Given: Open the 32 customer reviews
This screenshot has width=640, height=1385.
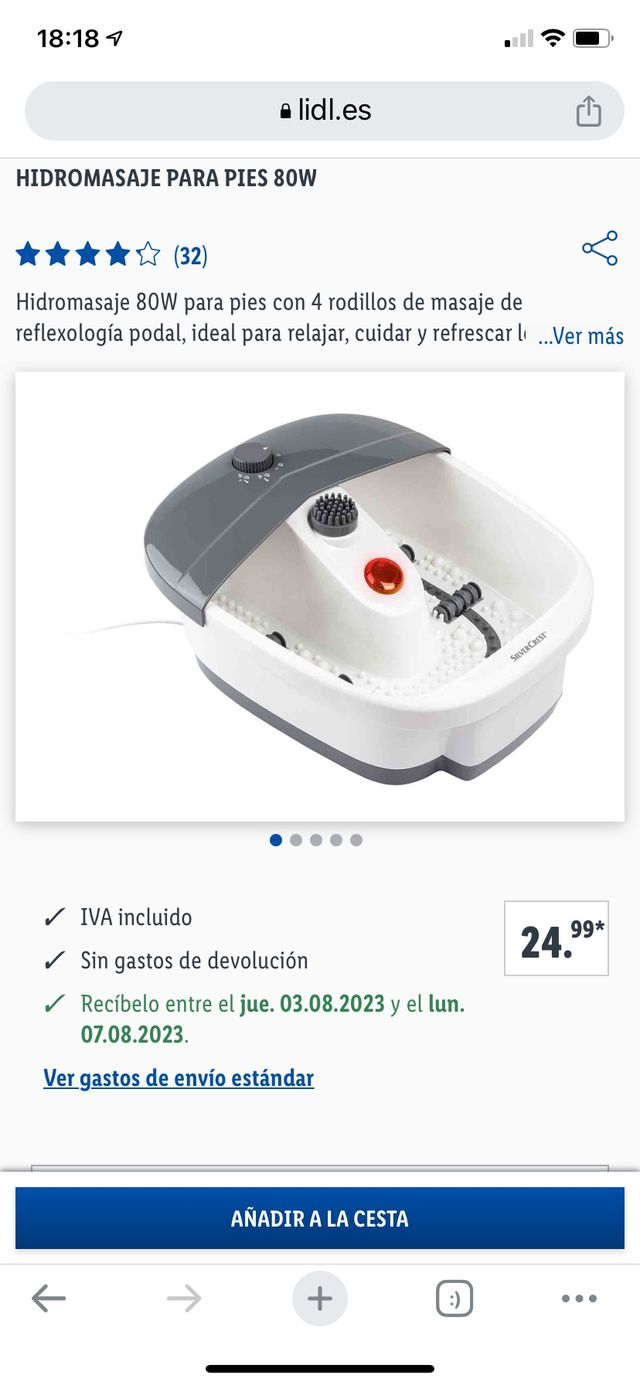Looking at the screenshot, I should coord(190,256).
